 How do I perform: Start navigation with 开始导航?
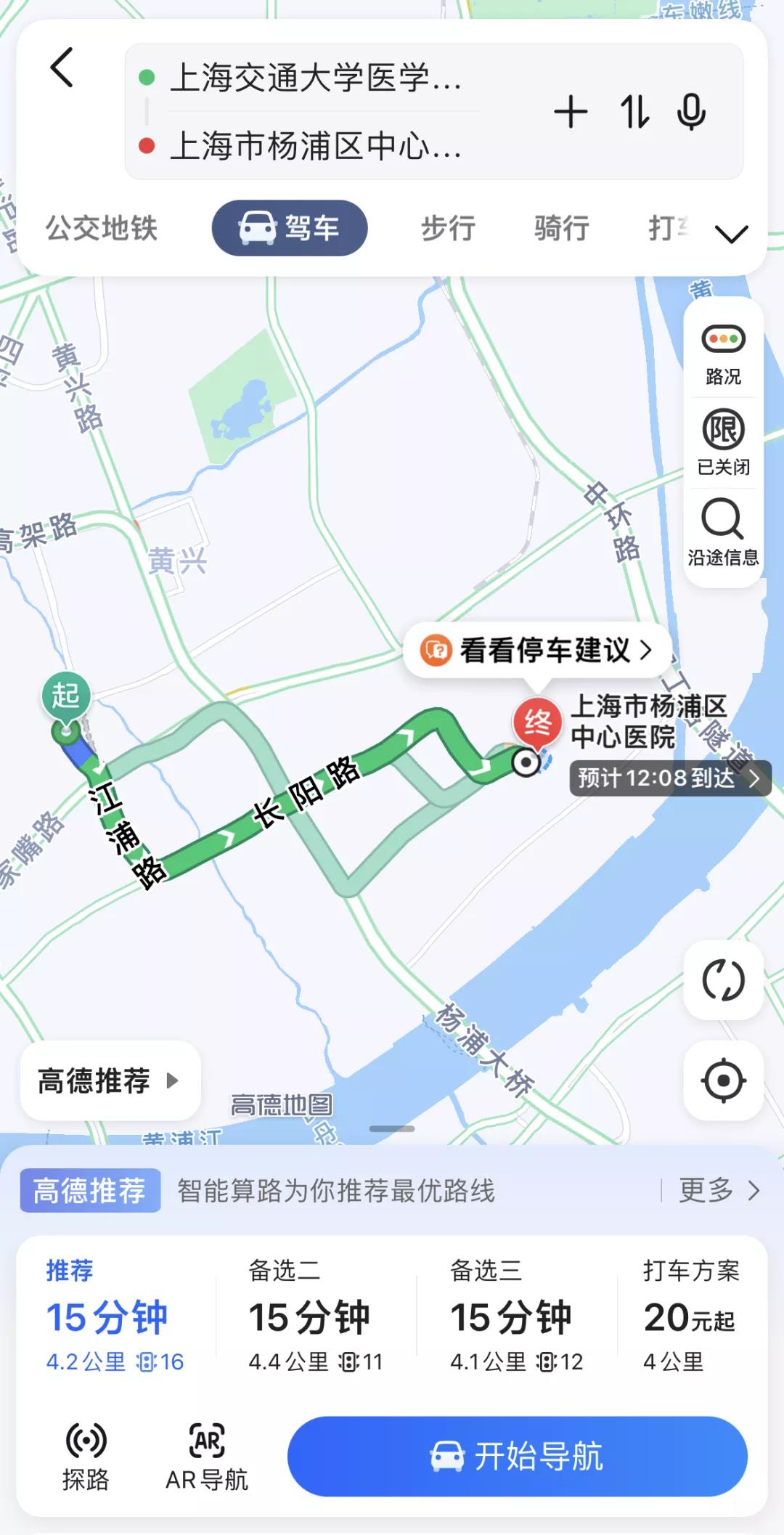(517, 1456)
